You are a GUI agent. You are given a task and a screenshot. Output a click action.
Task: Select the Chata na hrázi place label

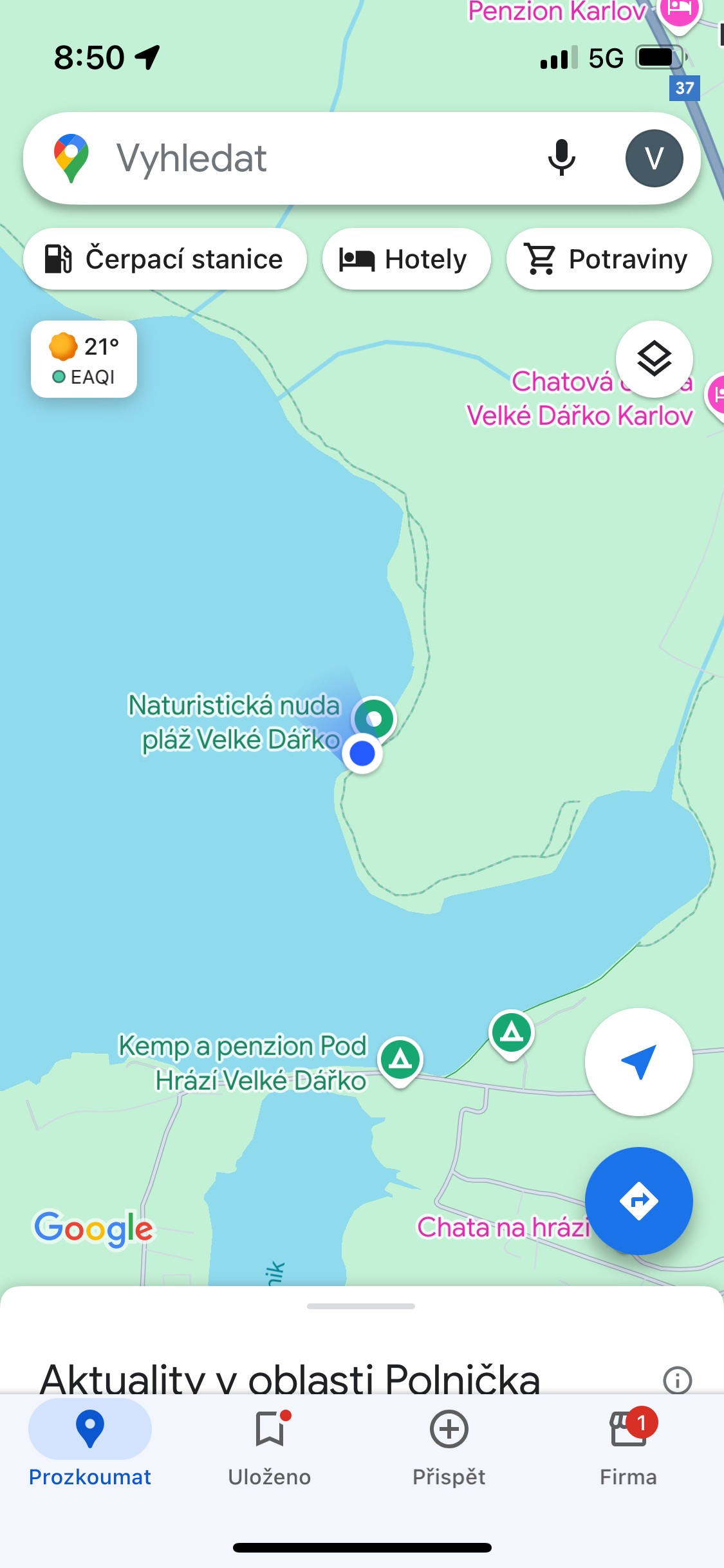tap(503, 1227)
